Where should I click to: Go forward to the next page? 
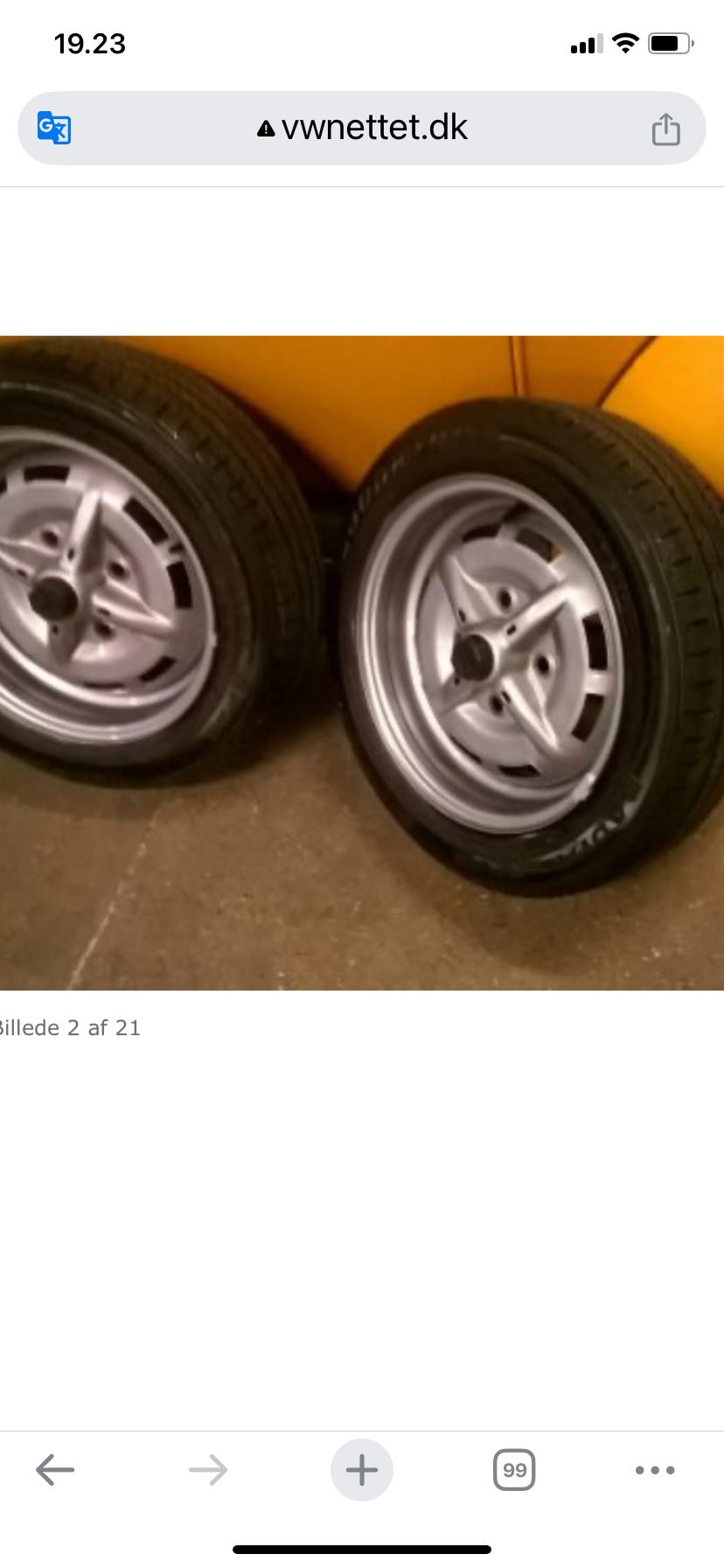coord(208,1469)
